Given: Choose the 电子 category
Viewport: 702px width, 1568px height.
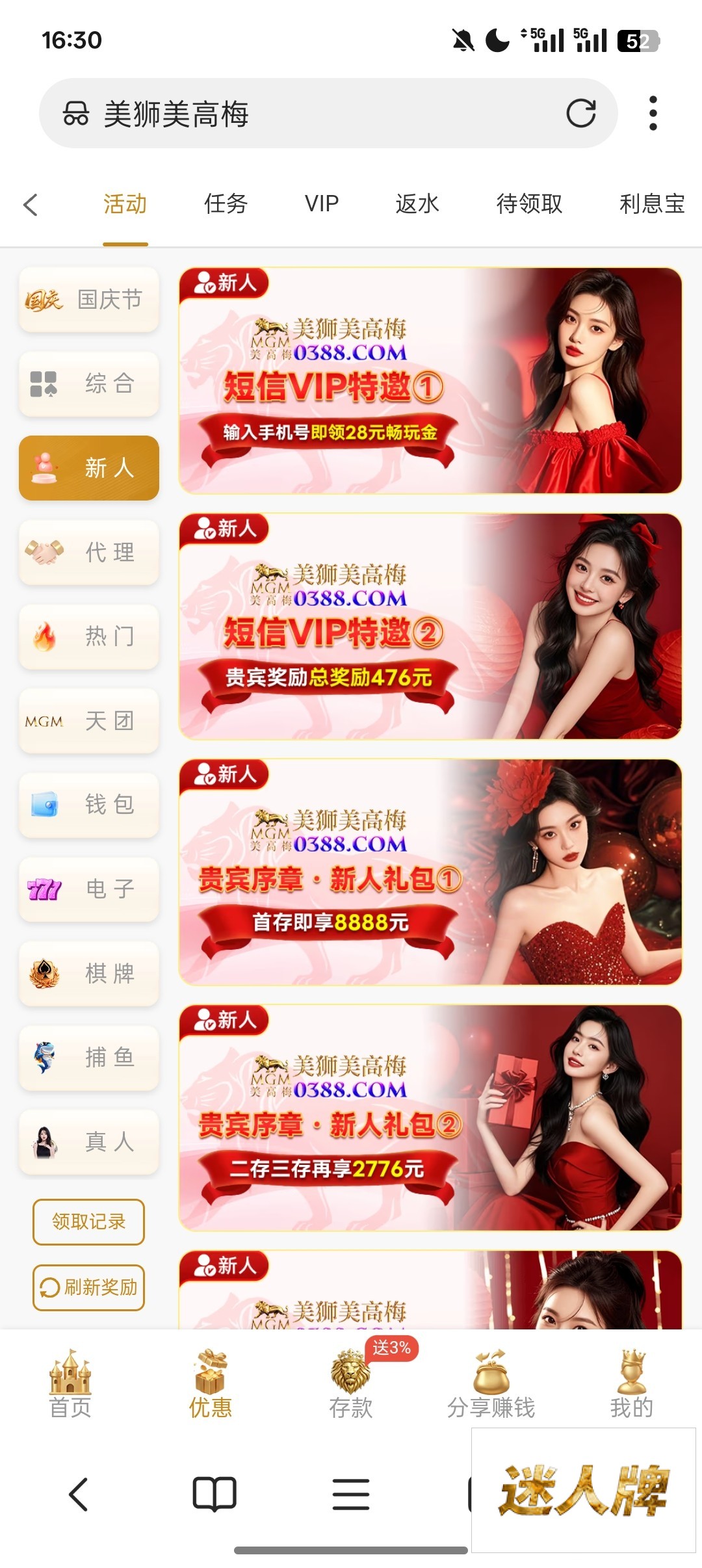Looking at the screenshot, I should (89, 889).
